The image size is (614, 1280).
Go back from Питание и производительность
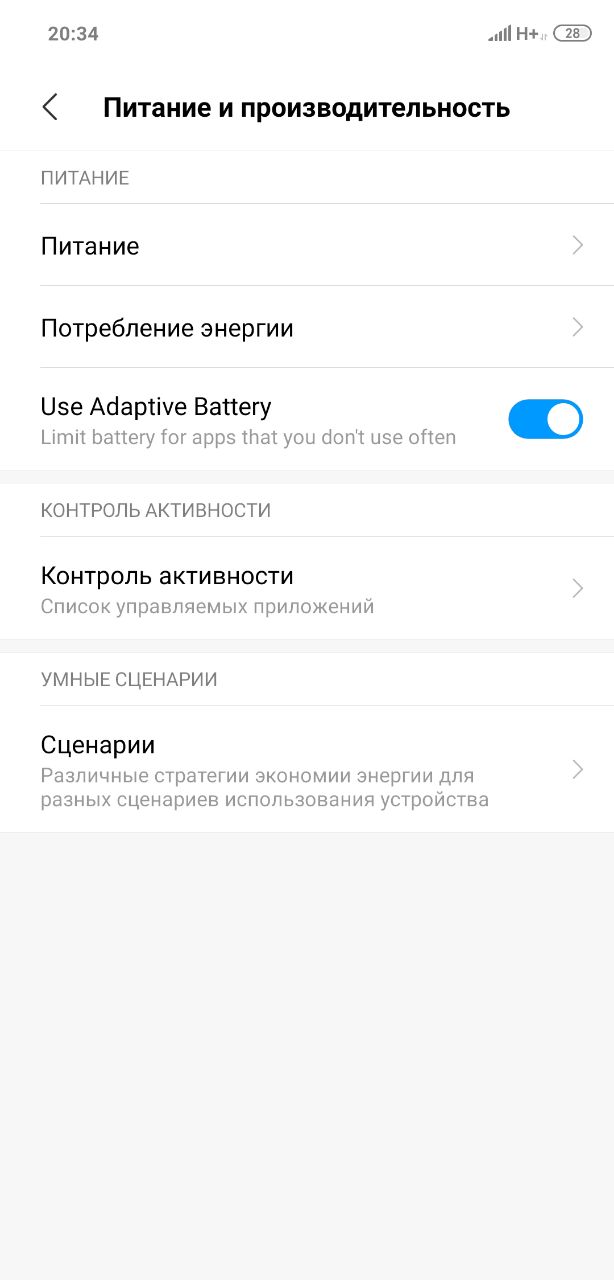50,107
